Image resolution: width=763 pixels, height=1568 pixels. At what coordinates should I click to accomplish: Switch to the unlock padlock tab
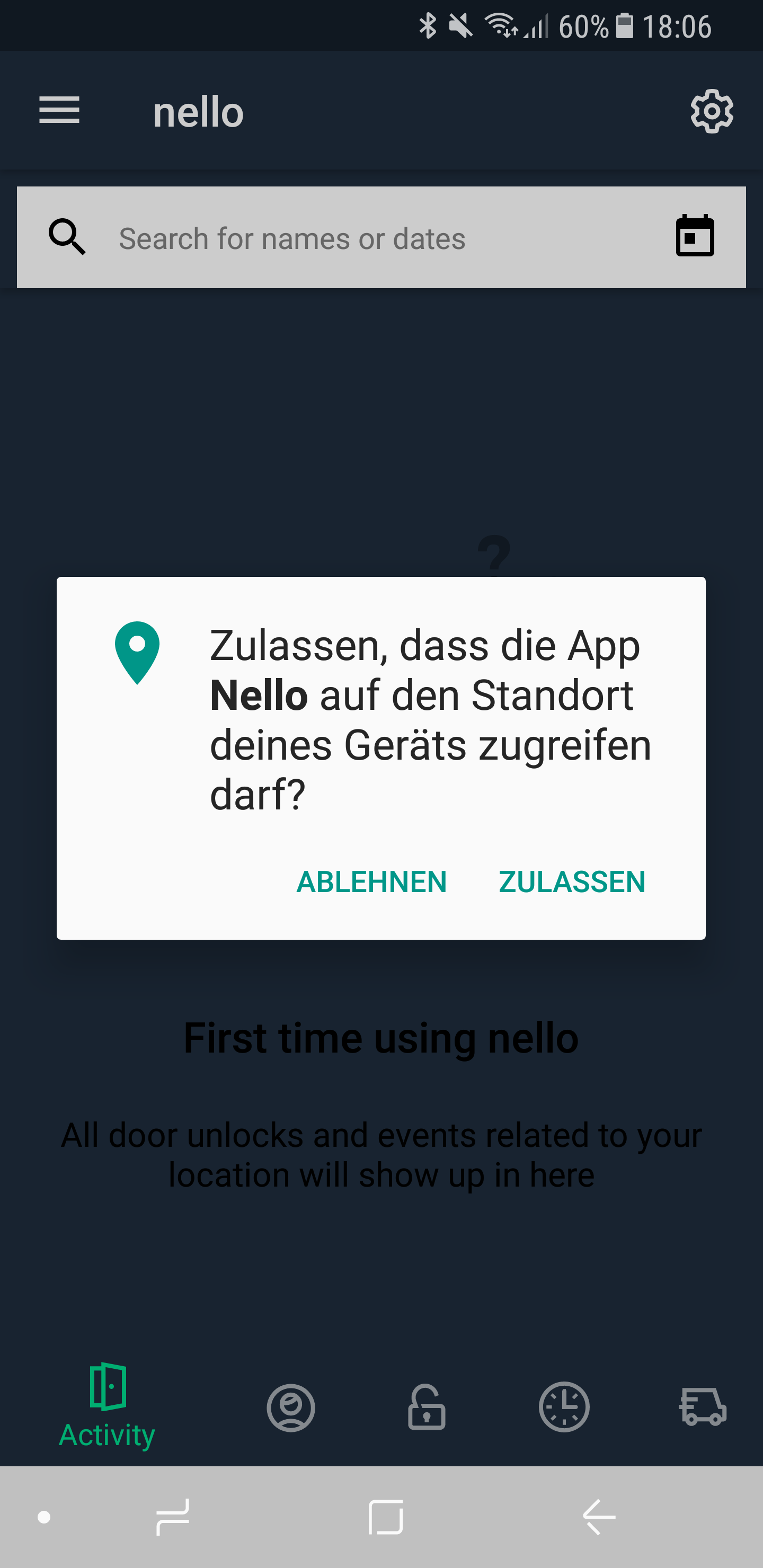pos(426,1407)
